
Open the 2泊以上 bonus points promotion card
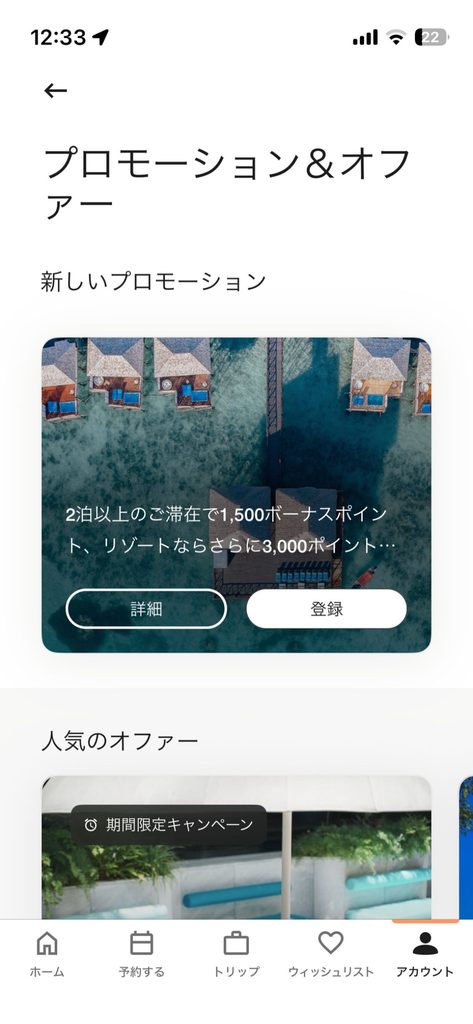pos(236,494)
